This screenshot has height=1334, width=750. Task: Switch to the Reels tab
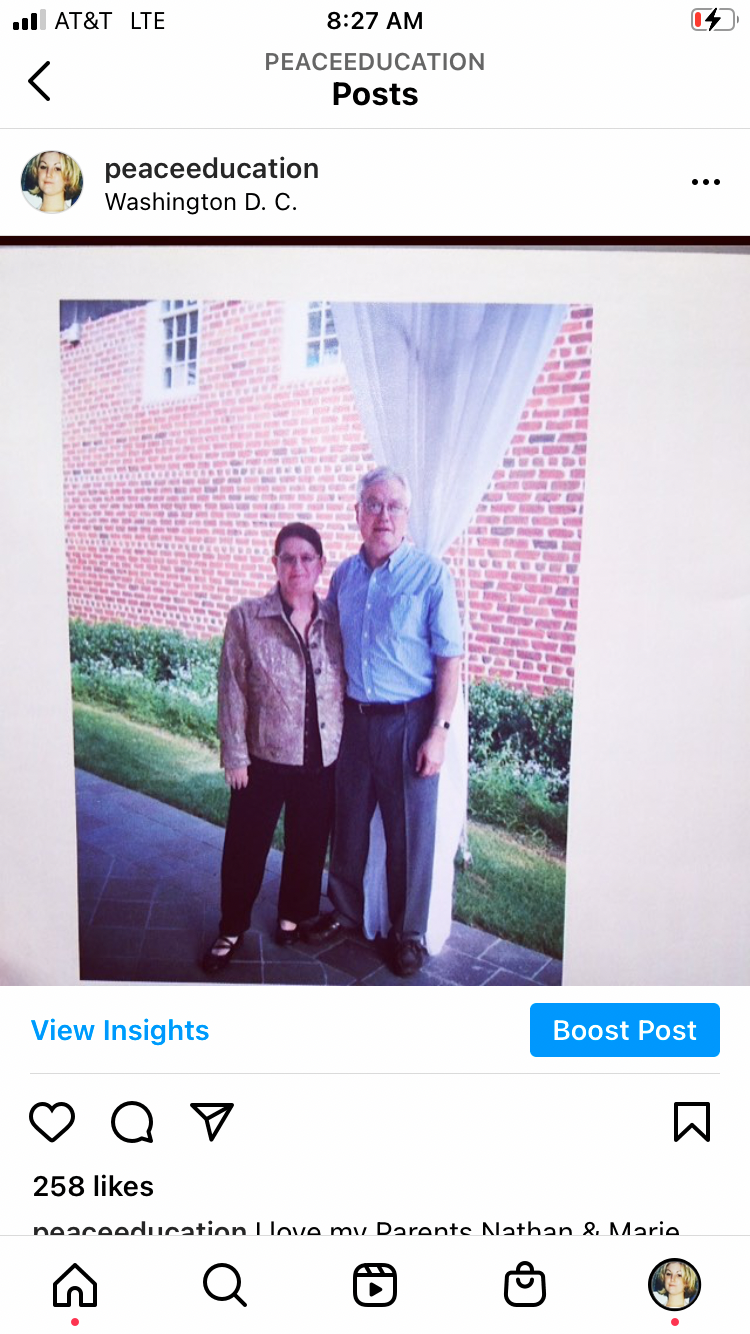[x=375, y=1285]
